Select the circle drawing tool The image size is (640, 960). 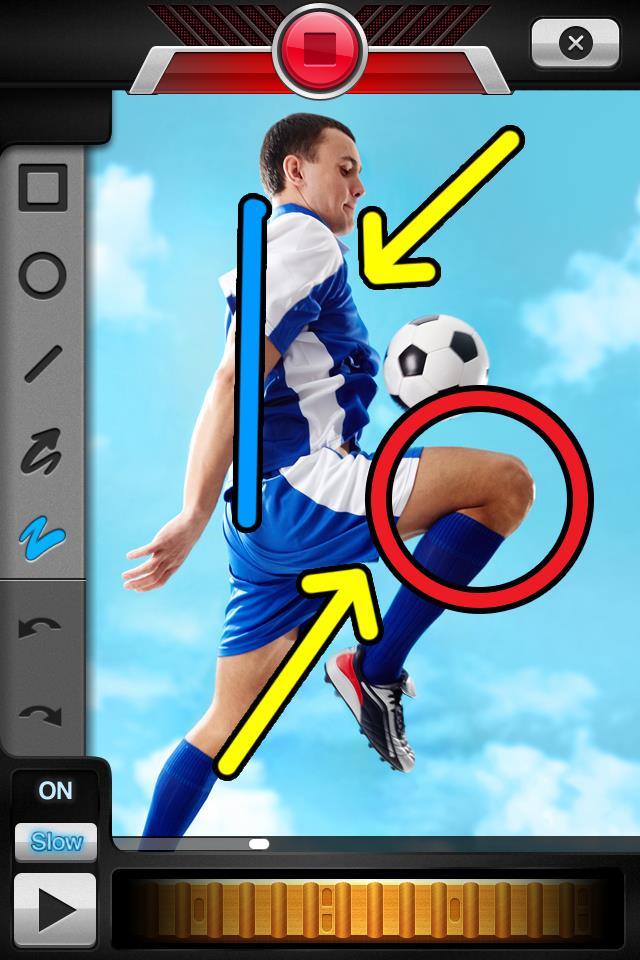42,275
